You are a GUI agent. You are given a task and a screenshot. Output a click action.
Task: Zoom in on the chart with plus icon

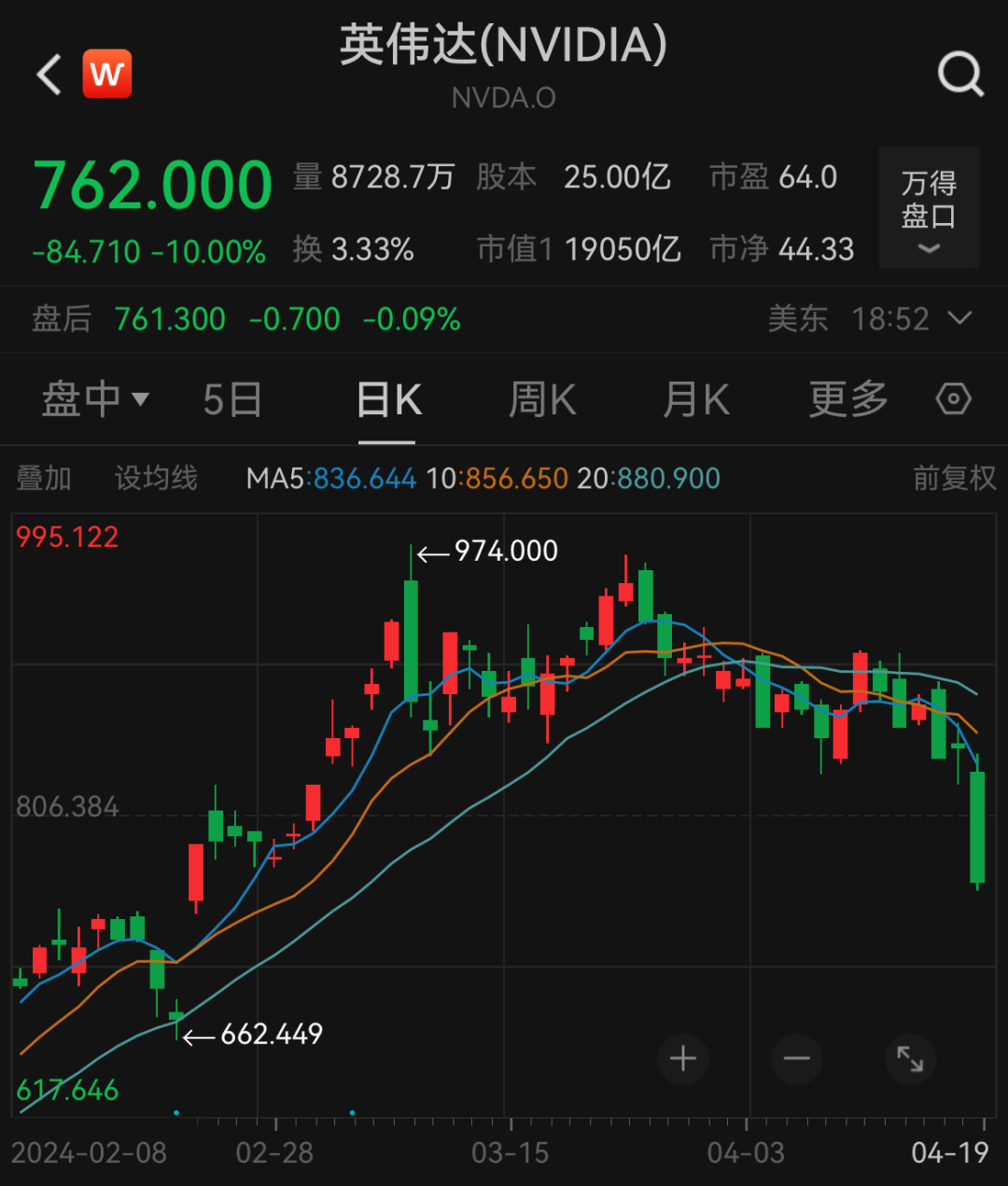pyautogui.click(x=682, y=1059)
